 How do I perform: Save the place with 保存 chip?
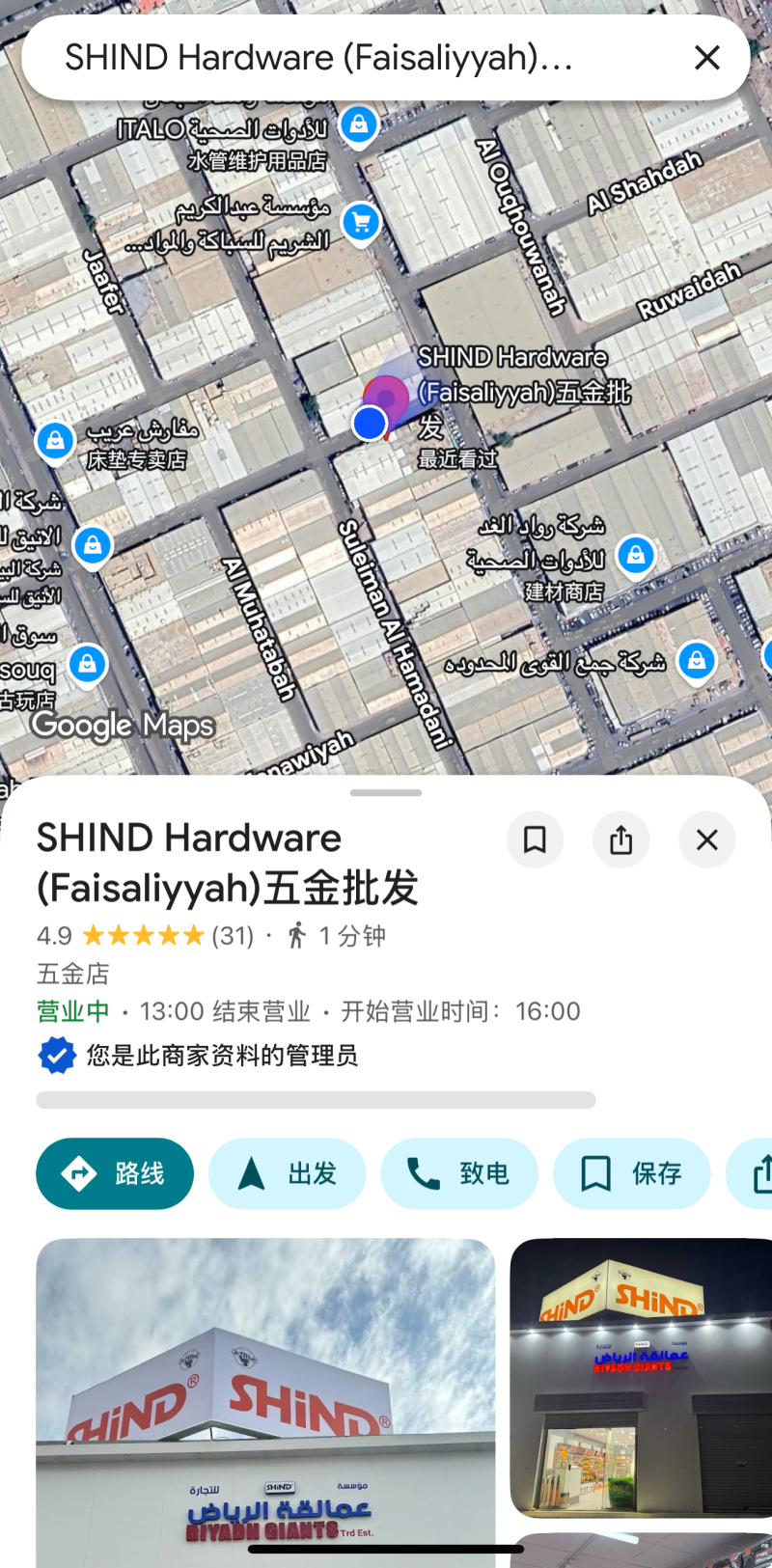point(631,1173)
